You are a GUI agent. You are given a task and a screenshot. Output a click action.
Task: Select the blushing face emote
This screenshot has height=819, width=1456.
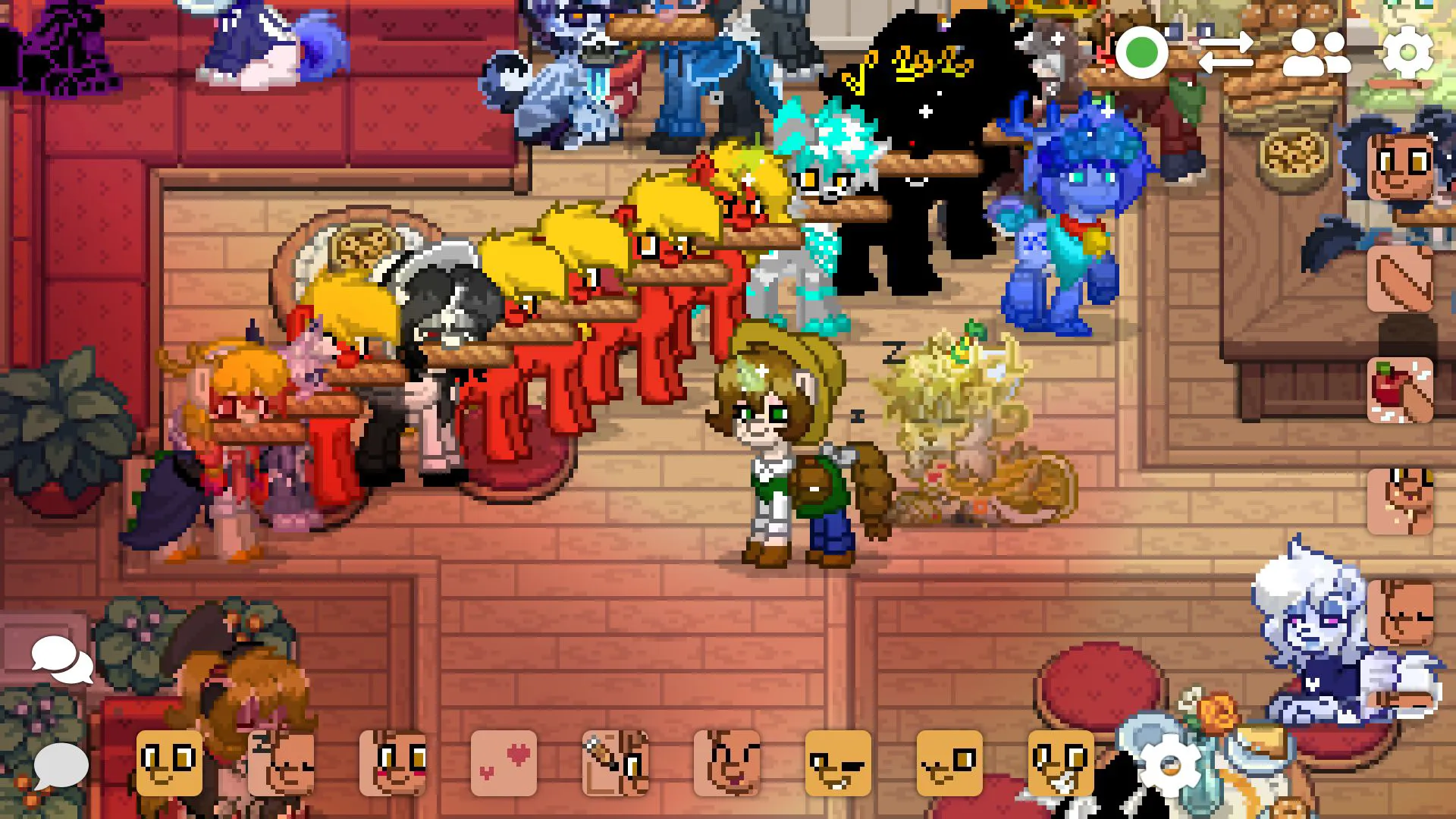coord(392,763)
